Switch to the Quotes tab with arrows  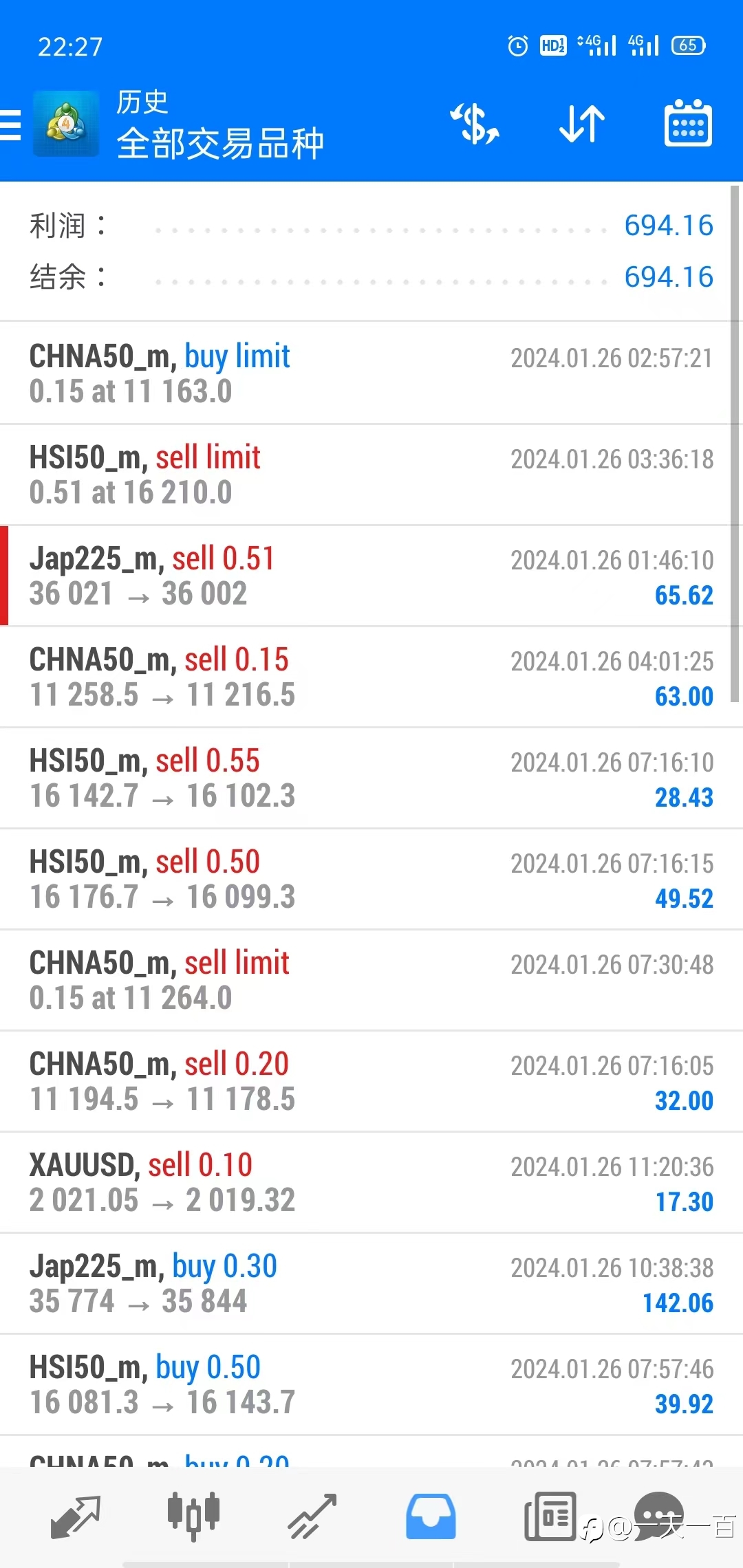[75, 1516]
